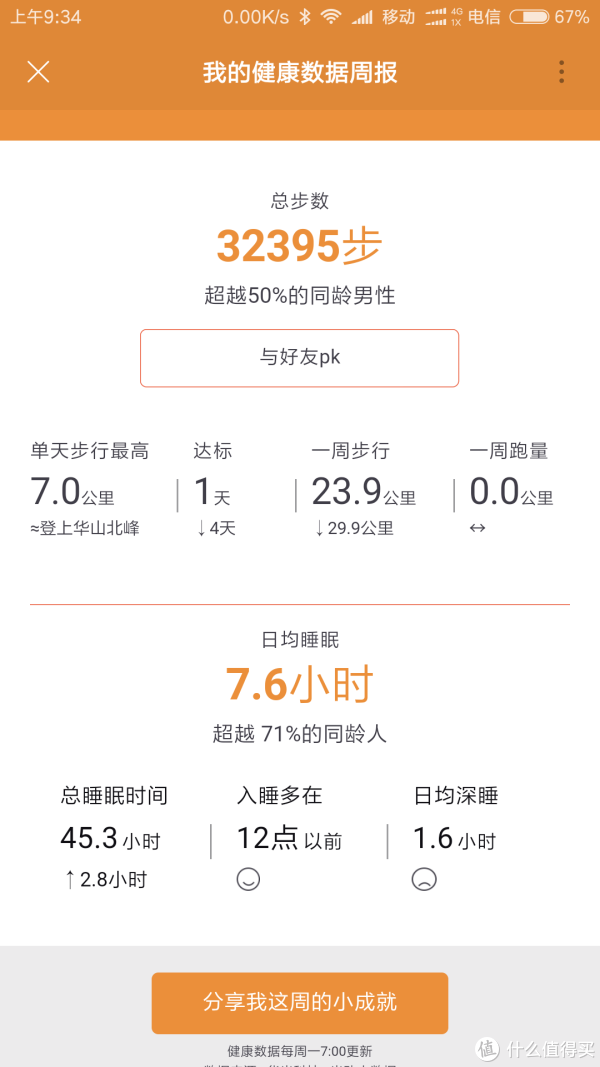Open the three-dot overflow menu
The width and height of the screenshot is (600, 1067).
562,72
